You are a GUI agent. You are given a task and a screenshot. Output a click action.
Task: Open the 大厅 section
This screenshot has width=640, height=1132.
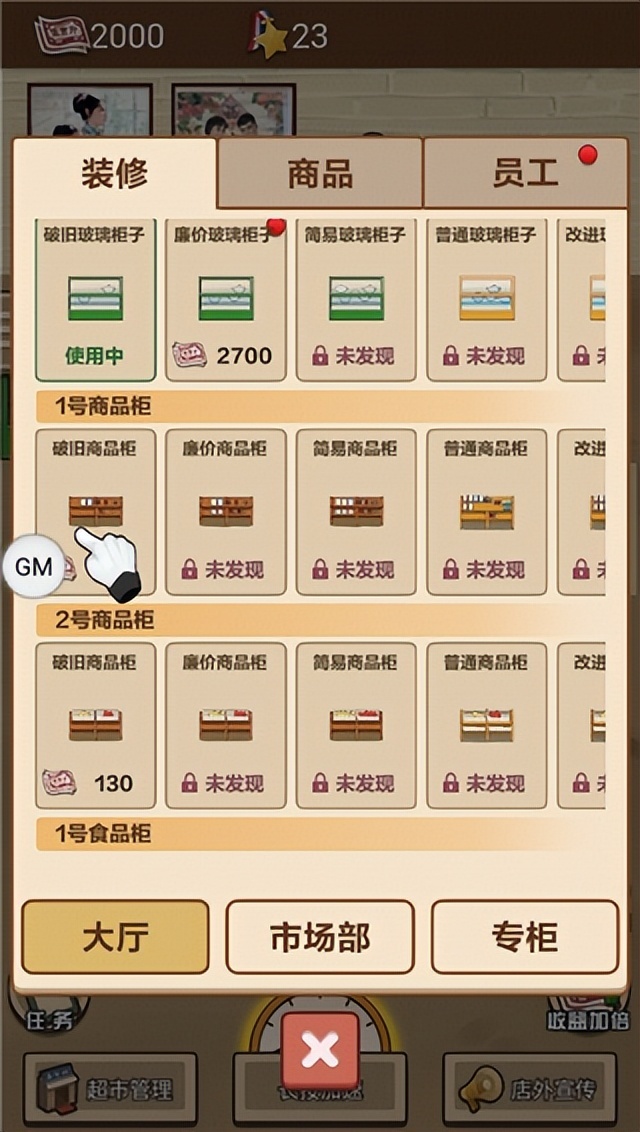115,937
